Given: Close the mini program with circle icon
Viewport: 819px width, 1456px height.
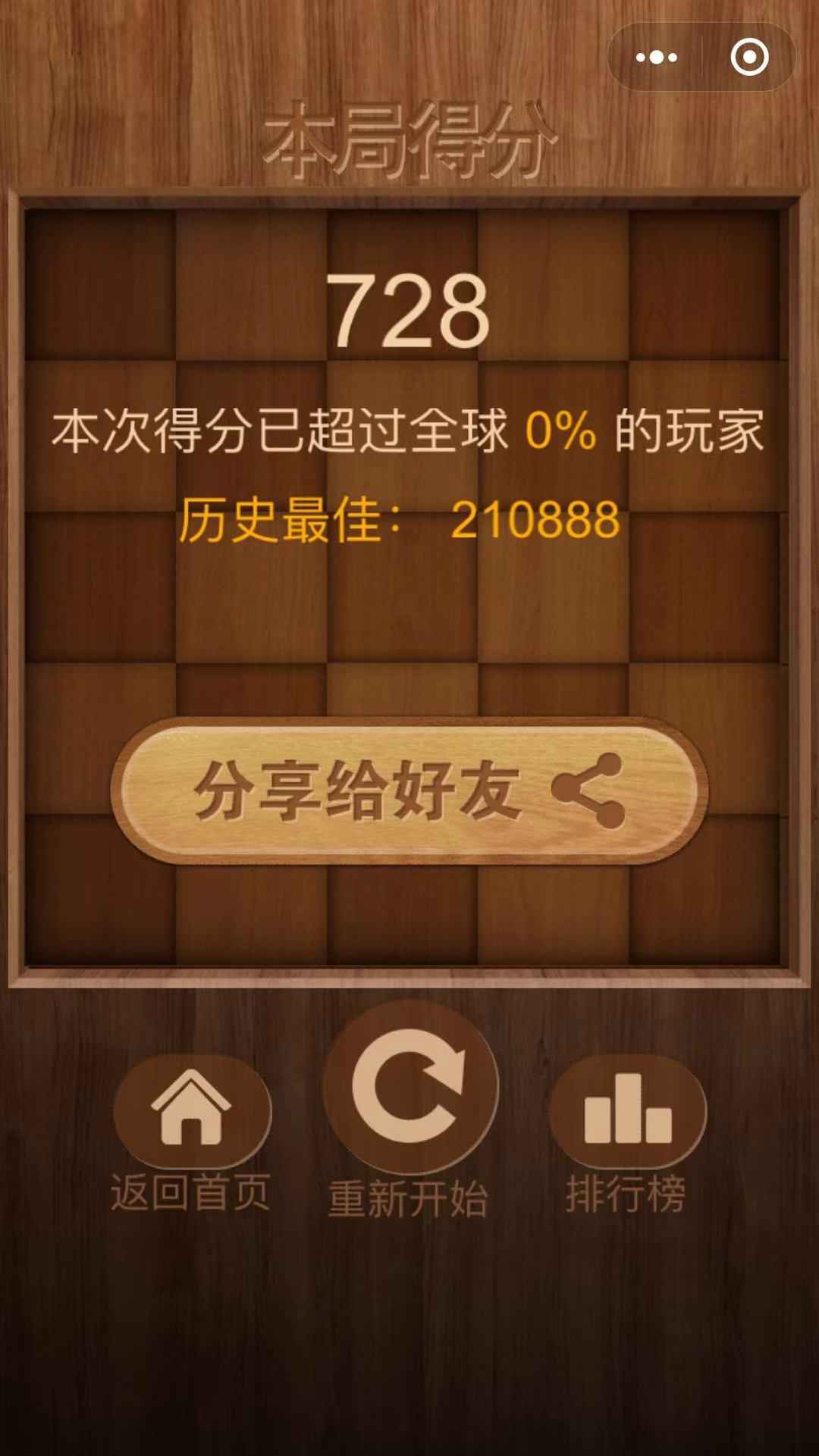Looking at the screenshot, I should click(749, 58).
